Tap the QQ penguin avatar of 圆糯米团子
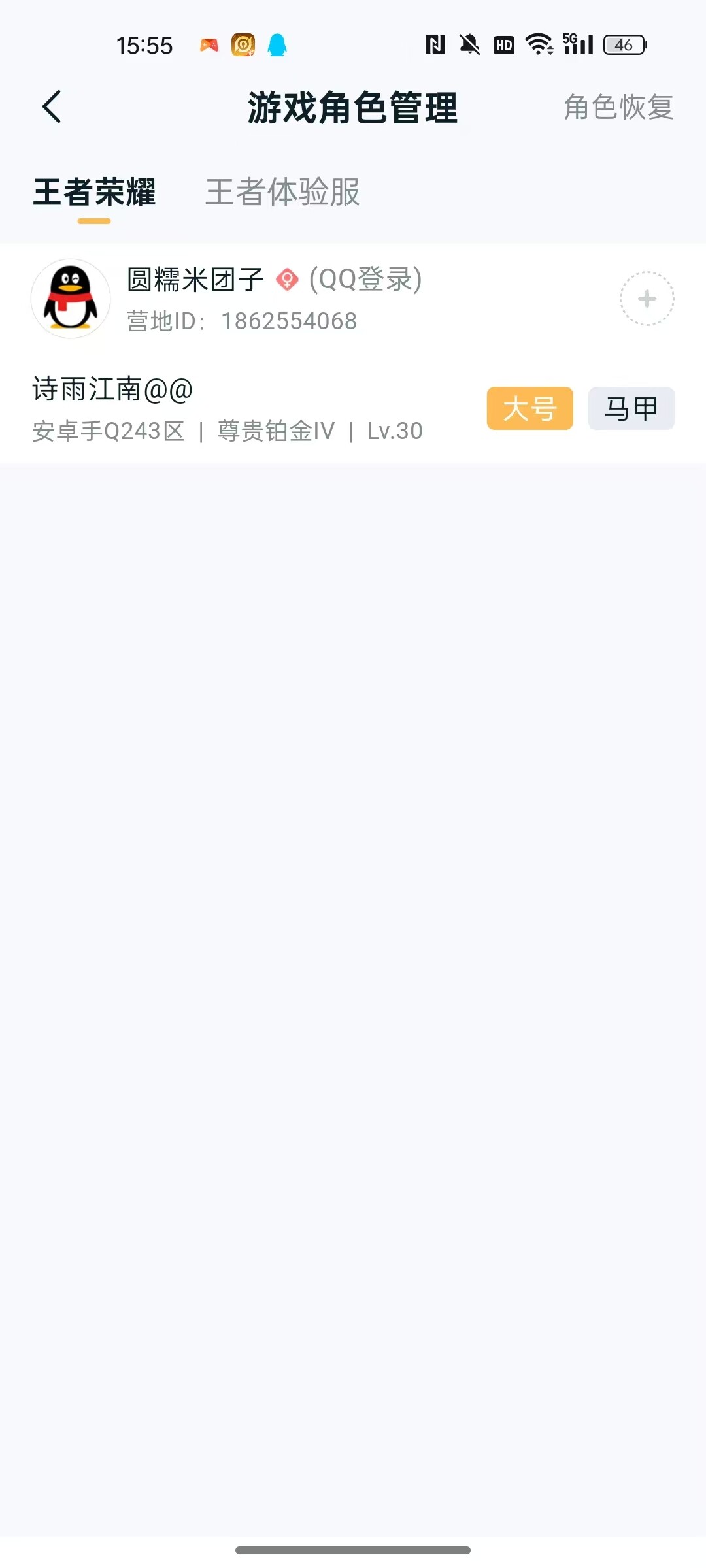Viewport: 706px width, 1568px height. (70, 298)
